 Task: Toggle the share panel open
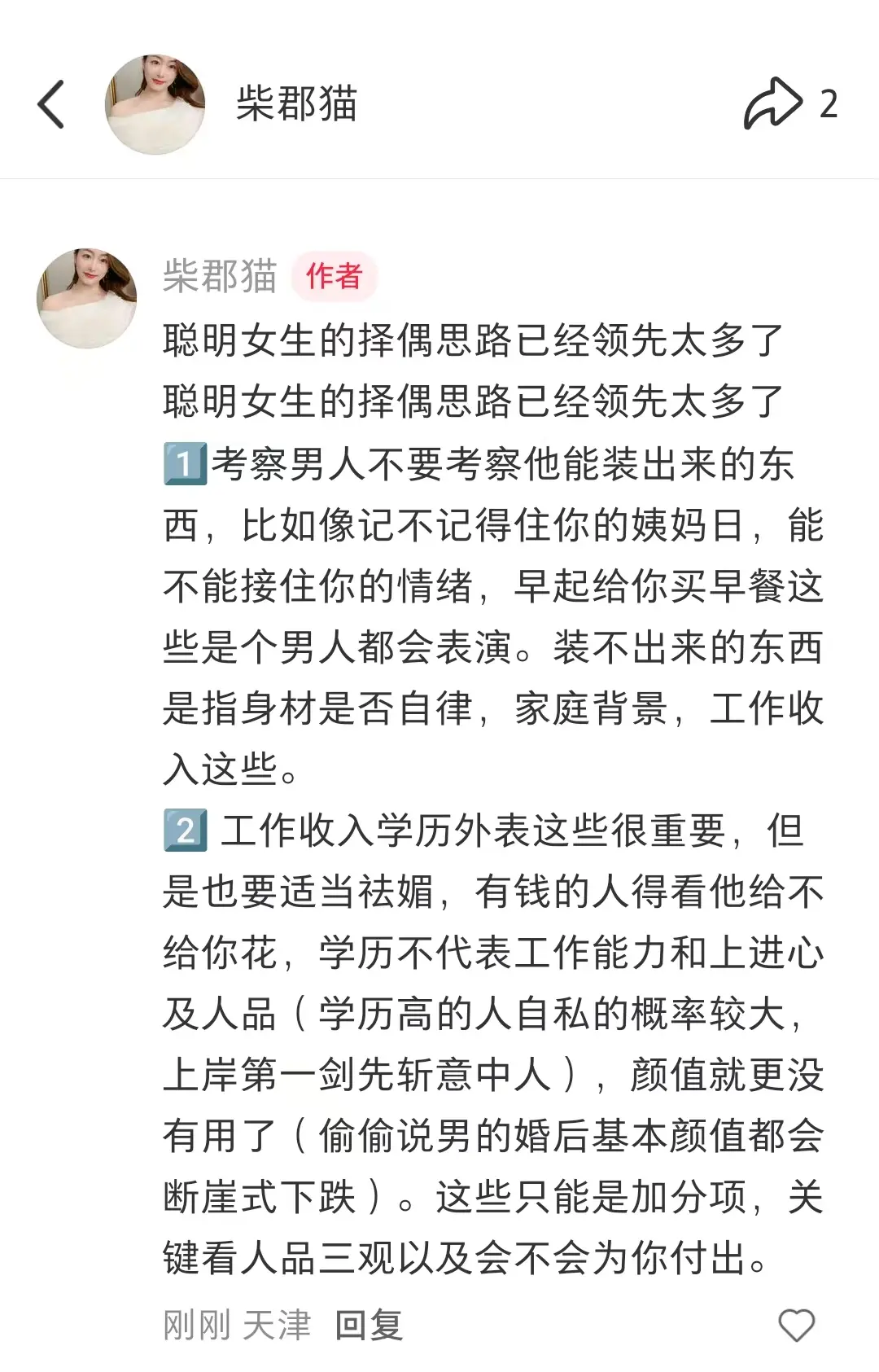click(x=773, y=102)
